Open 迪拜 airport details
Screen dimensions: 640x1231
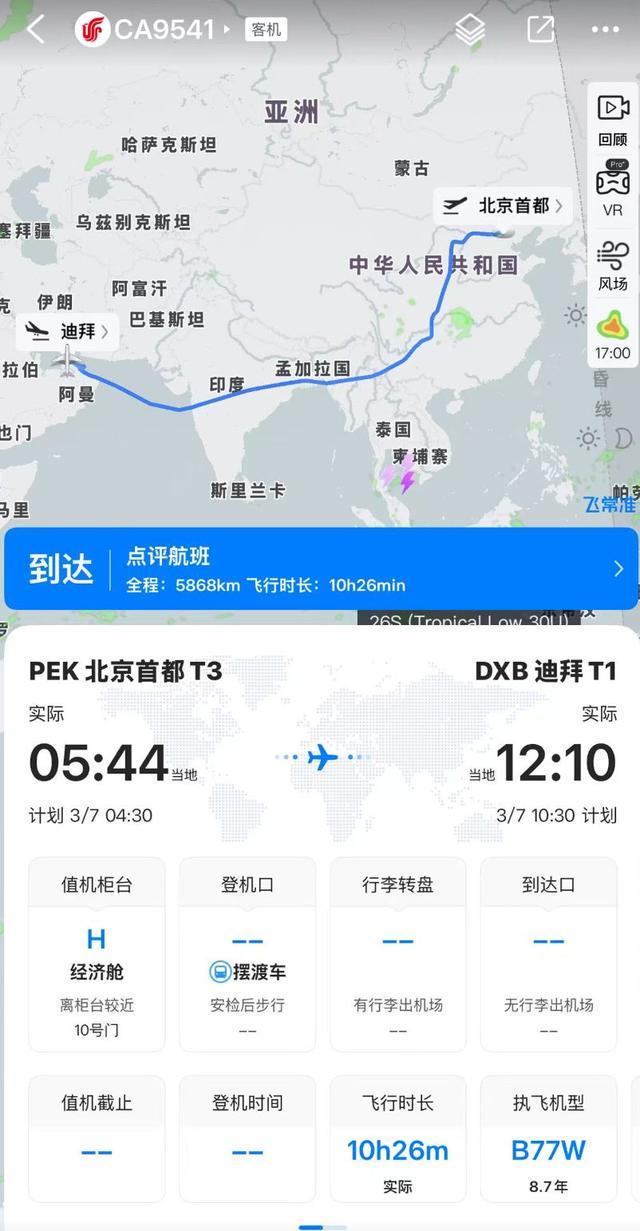[69, 331]
